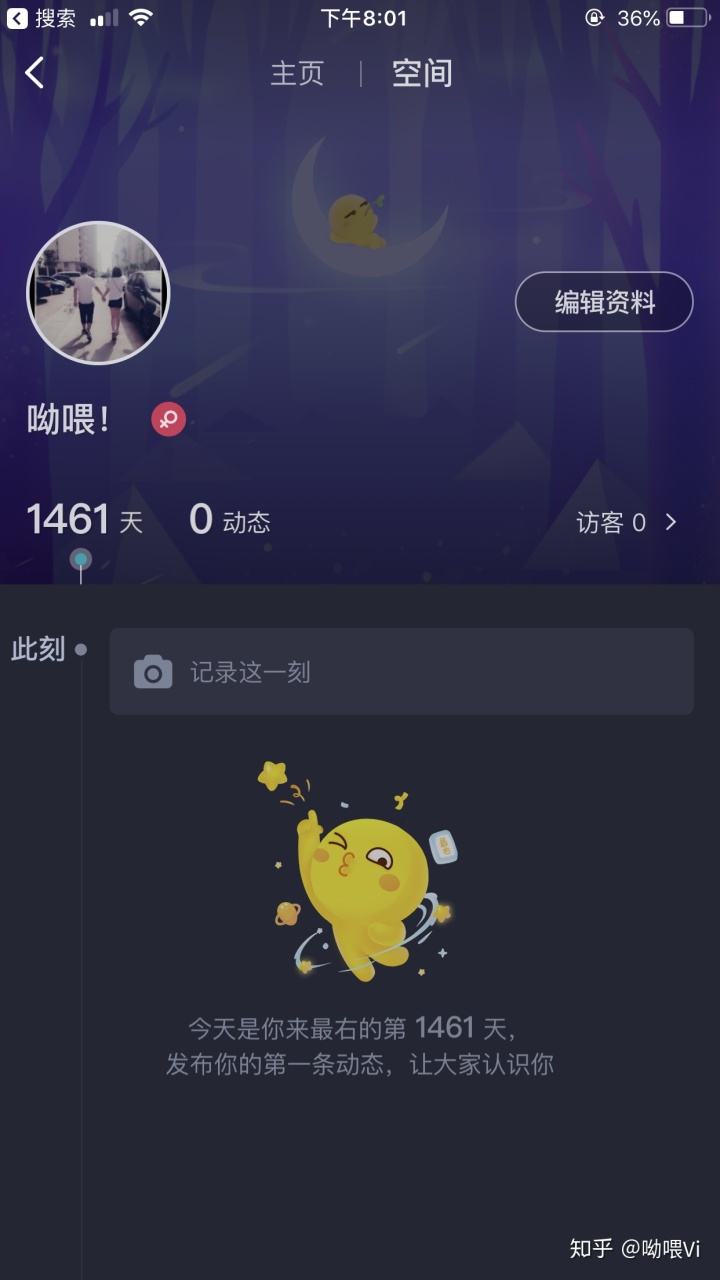Click the female gender badge beside 呦喂!
Screen dimensions: 720x1280
168,420
